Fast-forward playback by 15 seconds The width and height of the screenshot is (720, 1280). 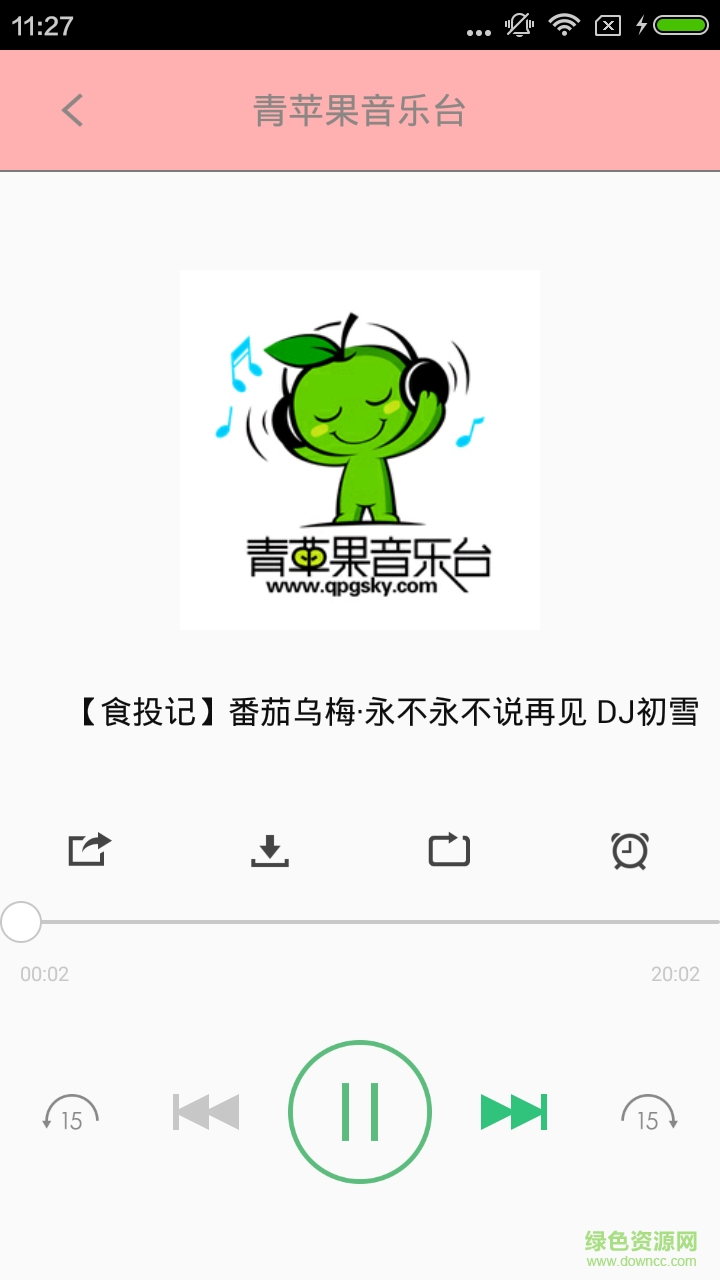650,1111
